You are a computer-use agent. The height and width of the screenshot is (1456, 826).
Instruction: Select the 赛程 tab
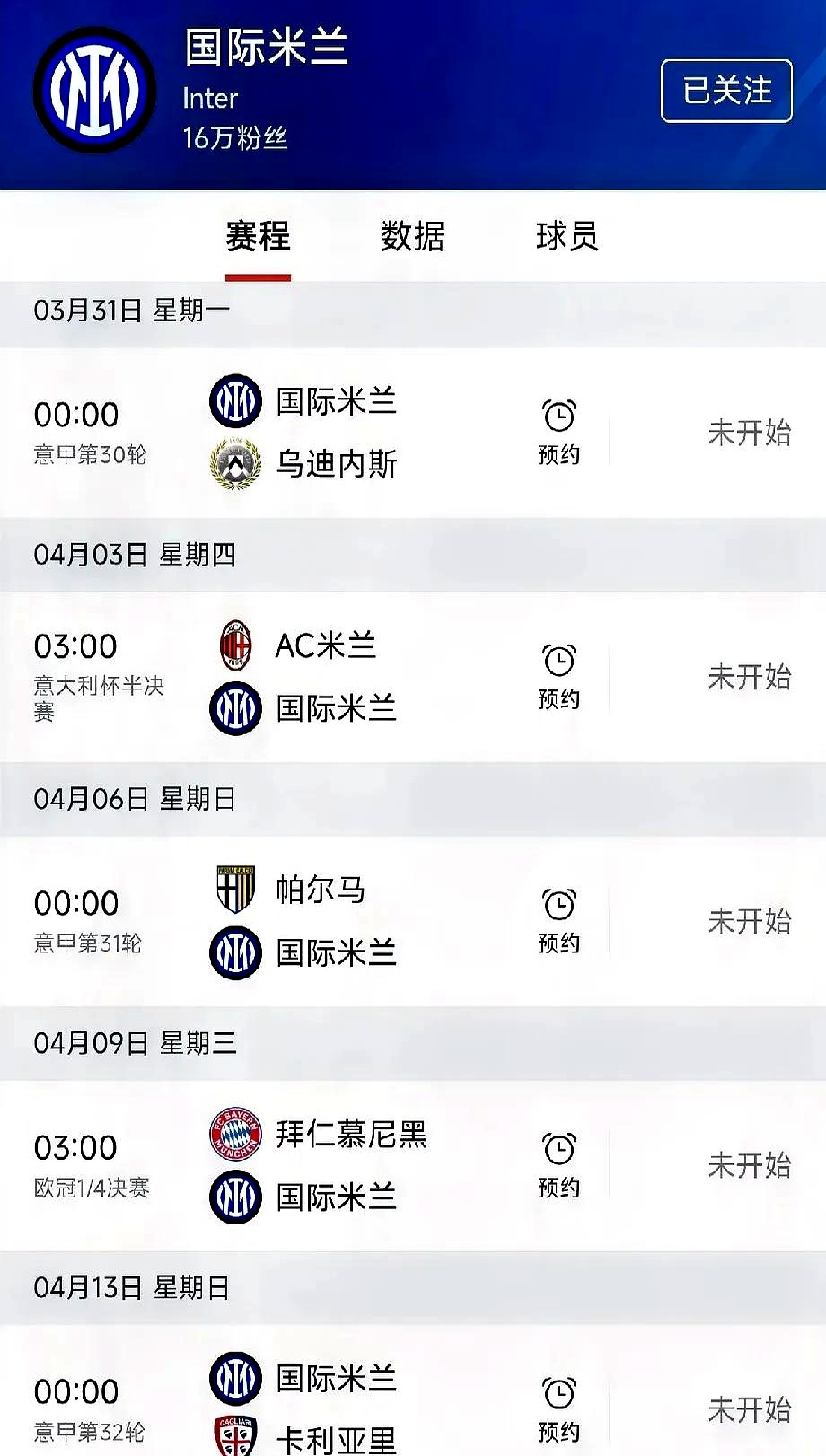(x=258, y=237)
